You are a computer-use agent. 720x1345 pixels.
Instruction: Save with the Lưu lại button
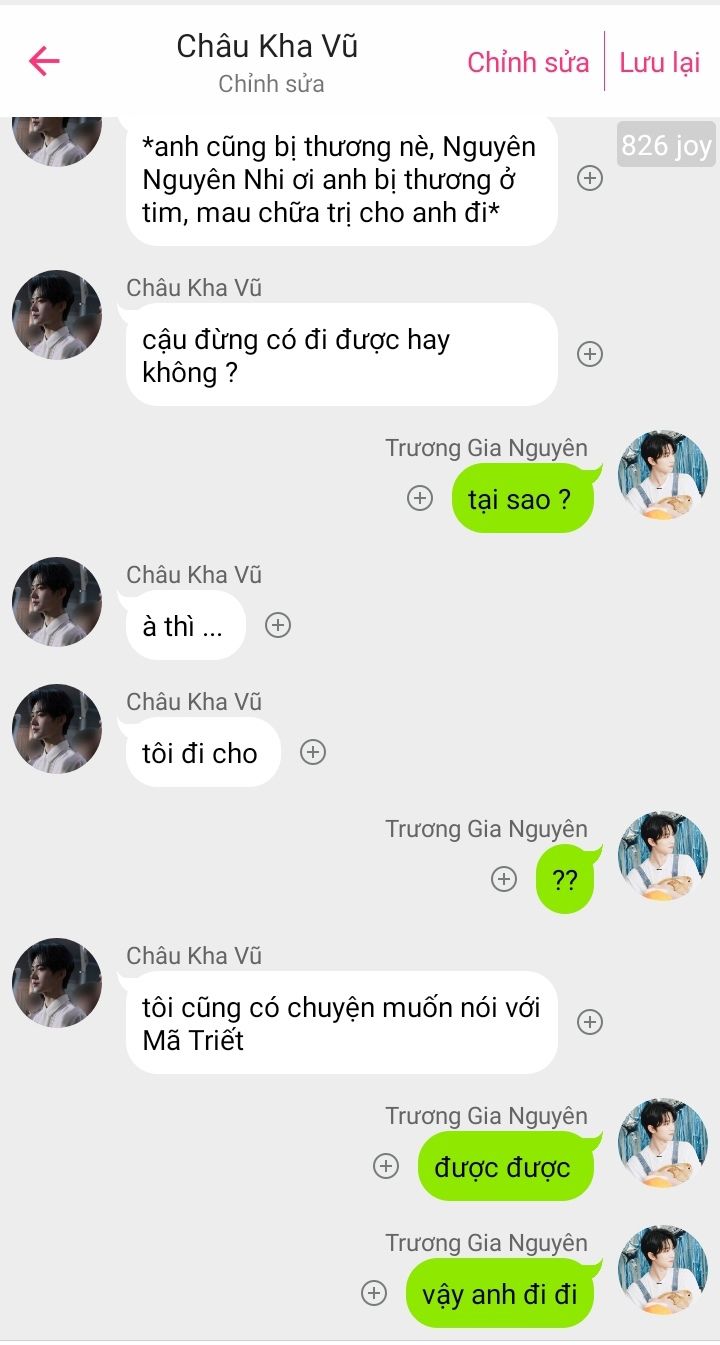[x=659, y=62]
